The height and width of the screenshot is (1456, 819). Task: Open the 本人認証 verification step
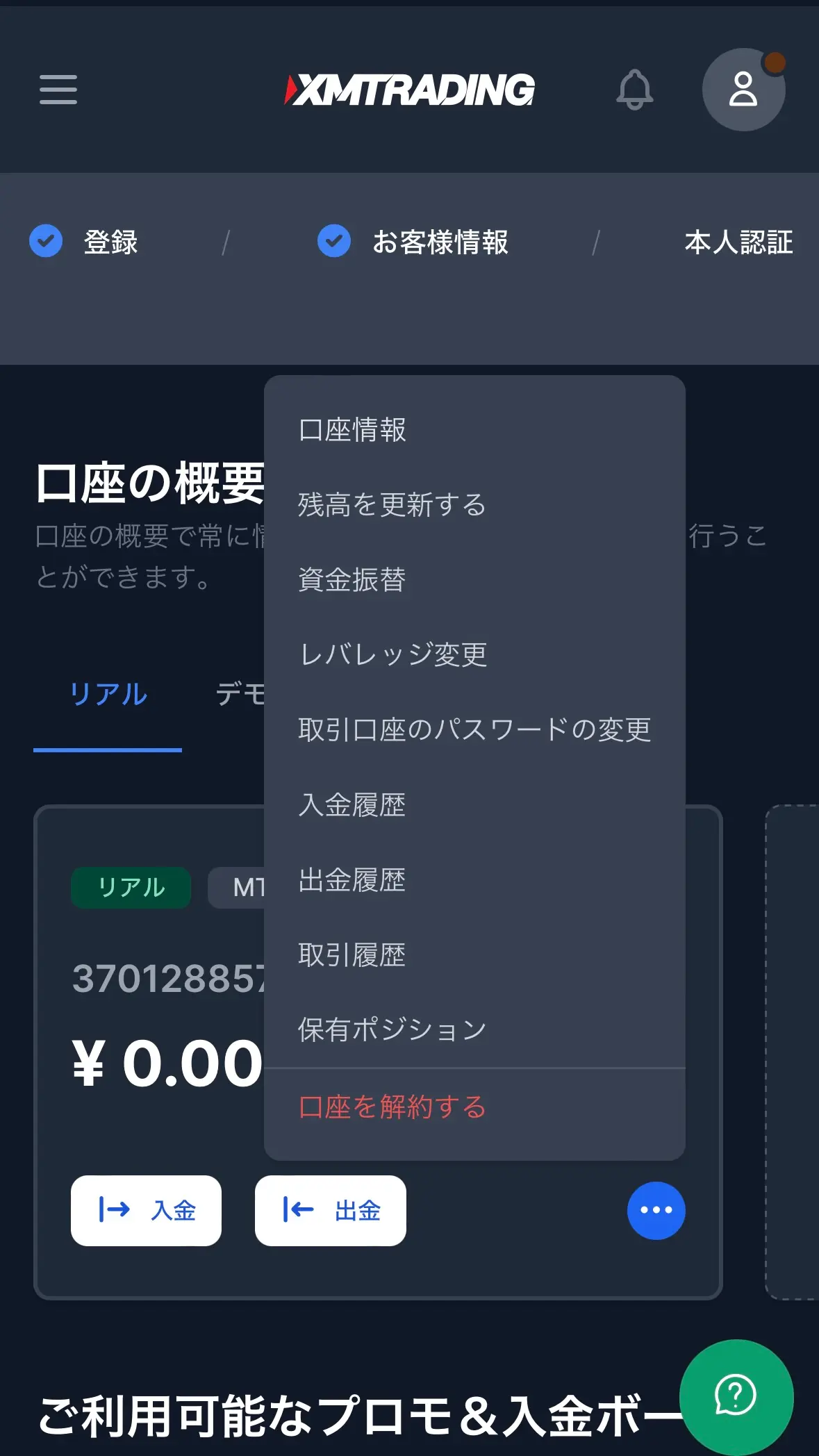[738, 242]
